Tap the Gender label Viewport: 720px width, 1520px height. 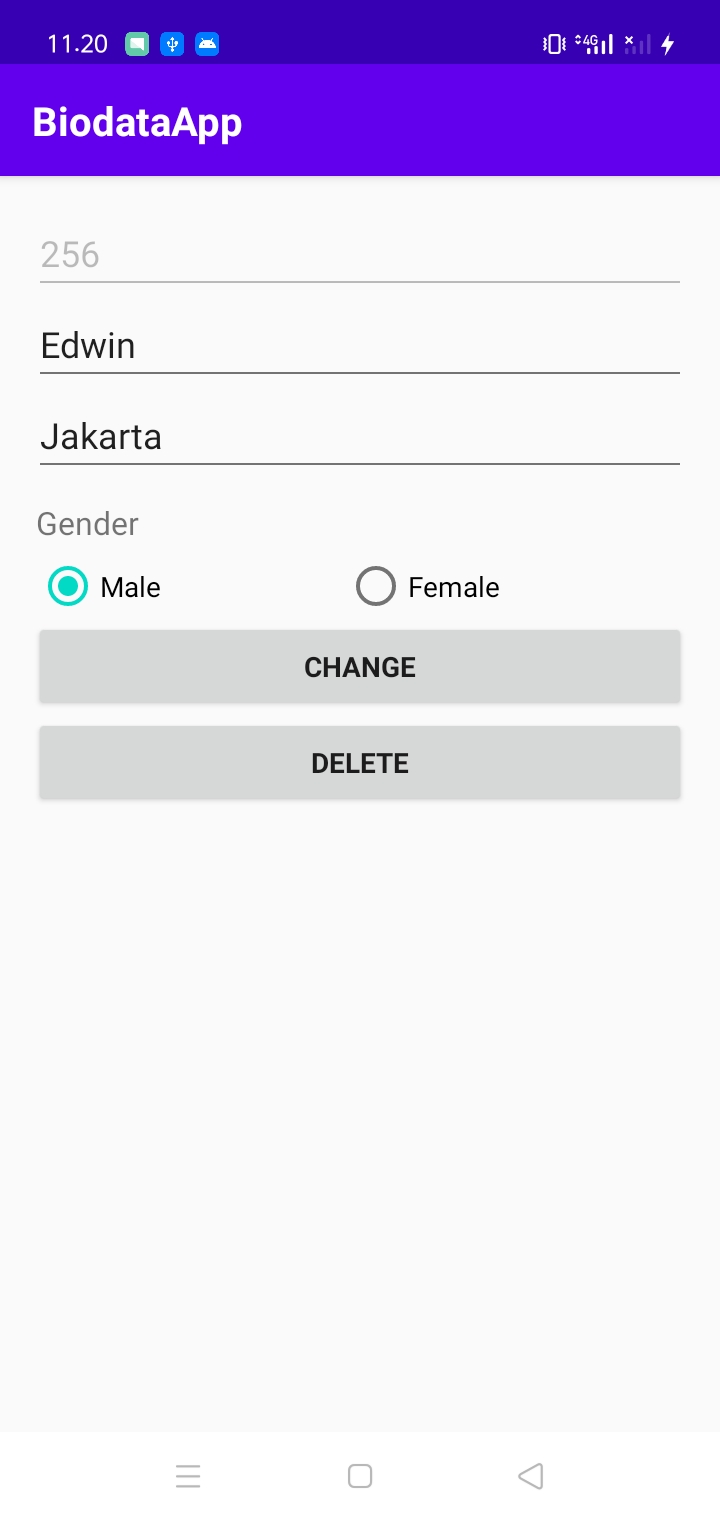(x=87, y=523)
